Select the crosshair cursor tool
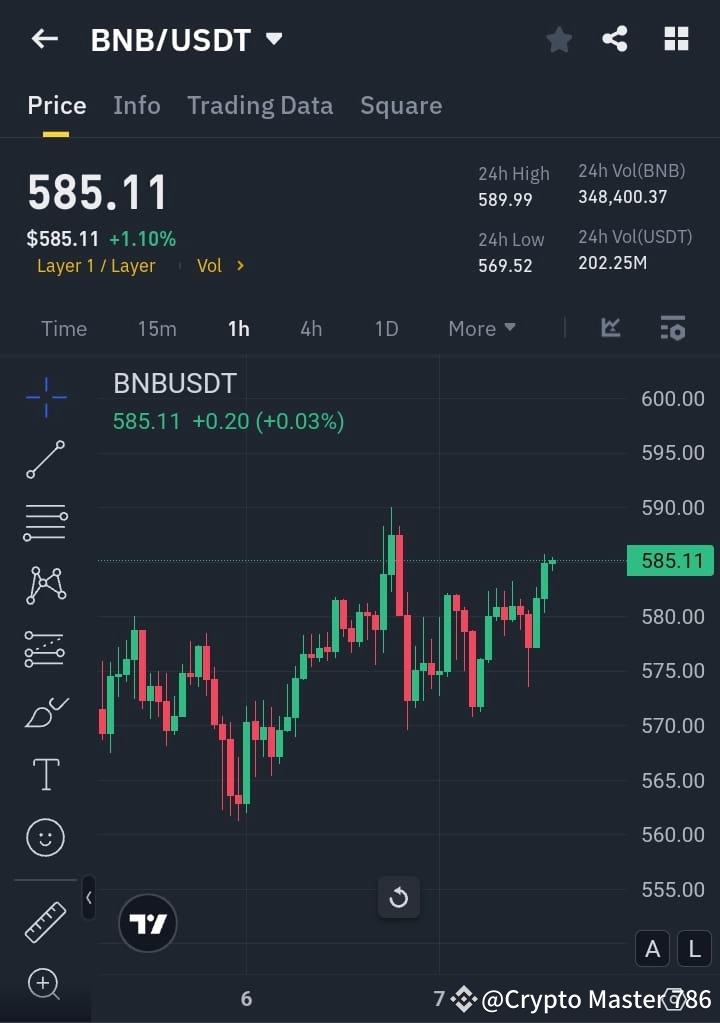 (44, 398)
